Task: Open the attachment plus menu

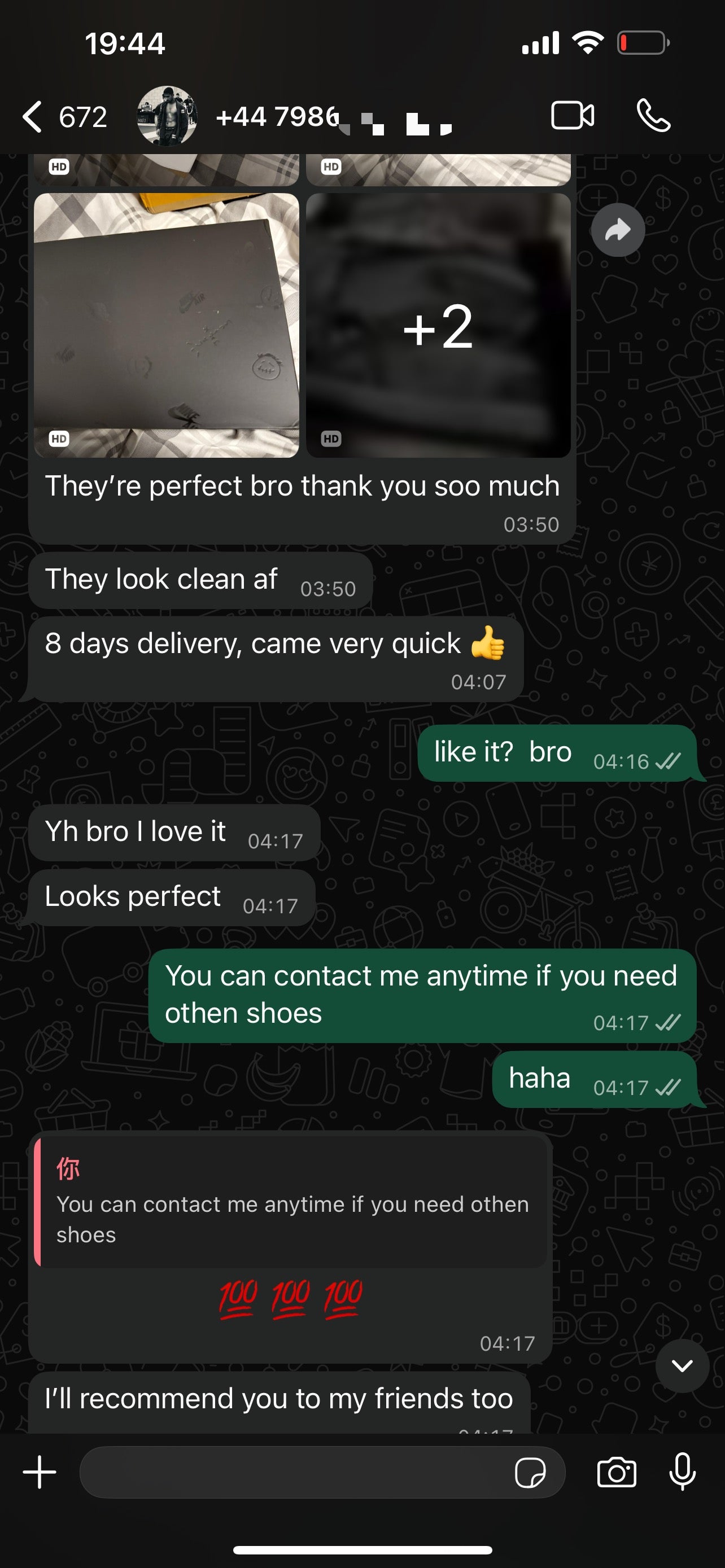Action: click(40, 1473)
